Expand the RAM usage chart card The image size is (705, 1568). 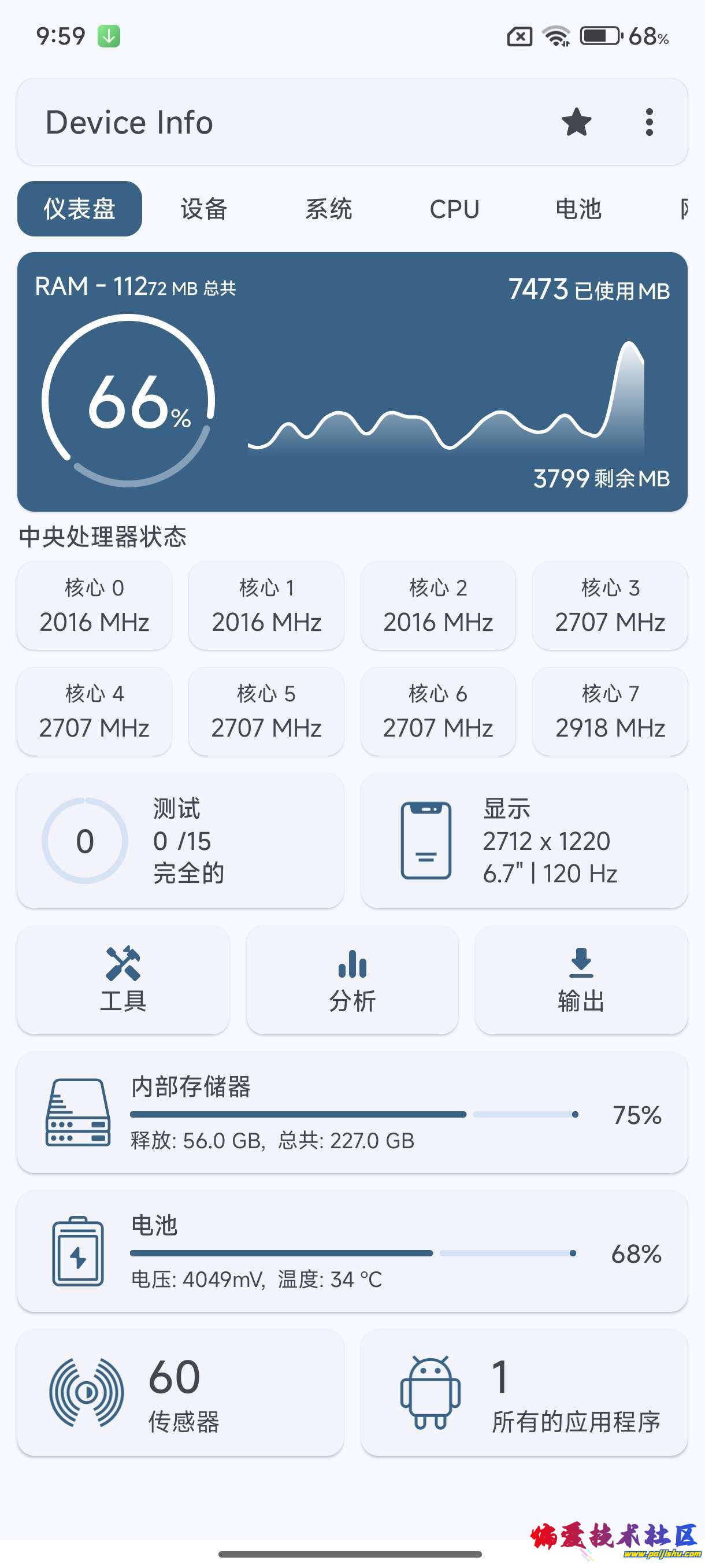[352, 380]
